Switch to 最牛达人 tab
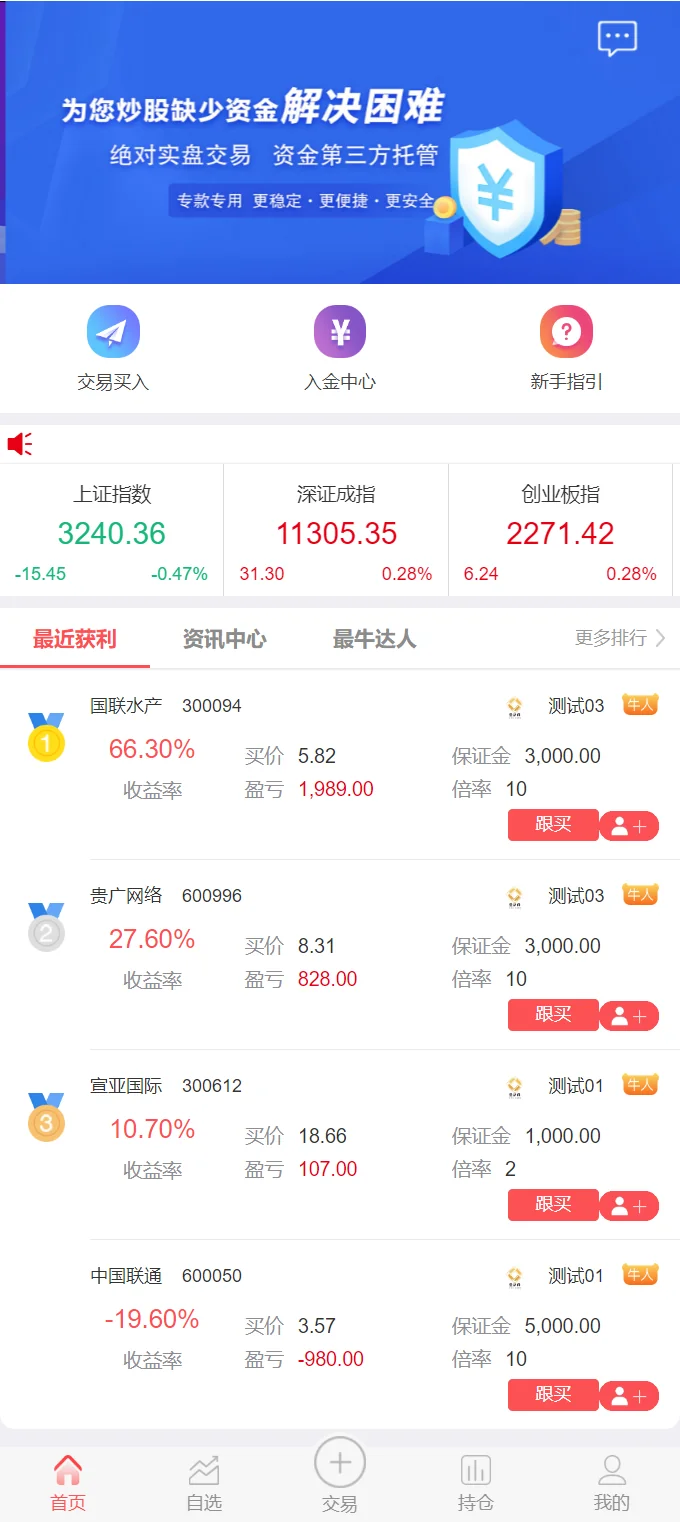The width and height of the screenshot is (680, 1522). coord(374,639)
